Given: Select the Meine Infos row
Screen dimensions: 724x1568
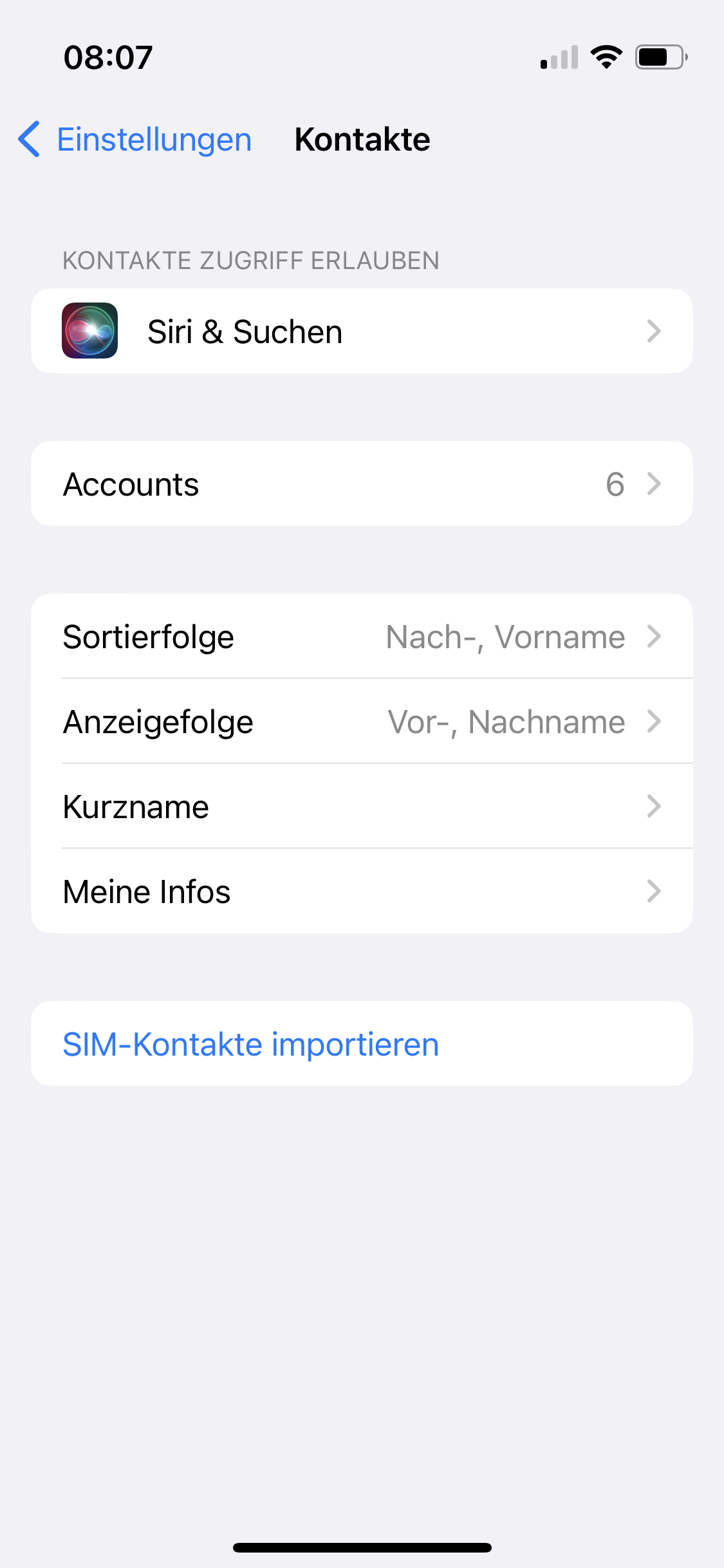Looking at the screenshot, I should pyautogui.click(x=362, y=891).
